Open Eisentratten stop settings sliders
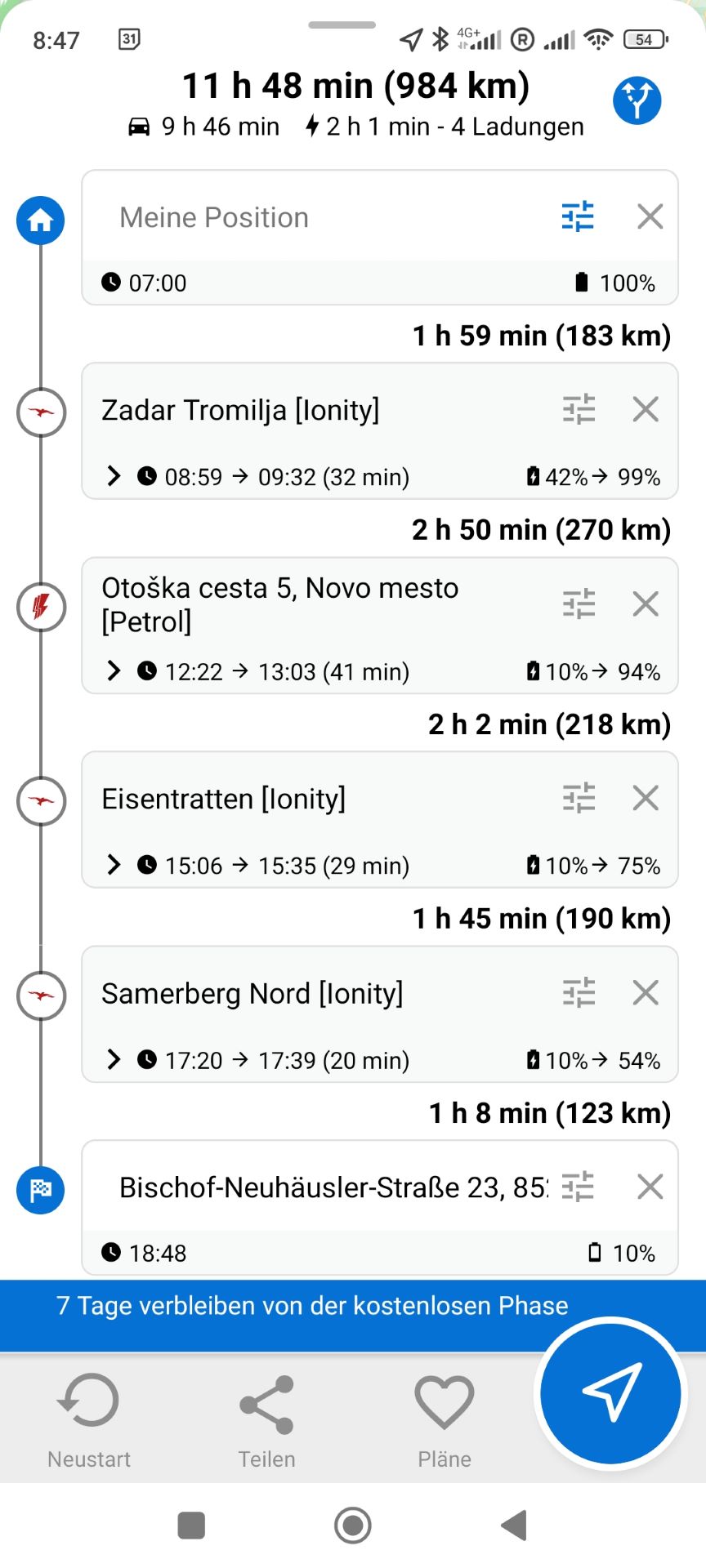The height and width of the screenshot is (1568, 706). (579, 798)
